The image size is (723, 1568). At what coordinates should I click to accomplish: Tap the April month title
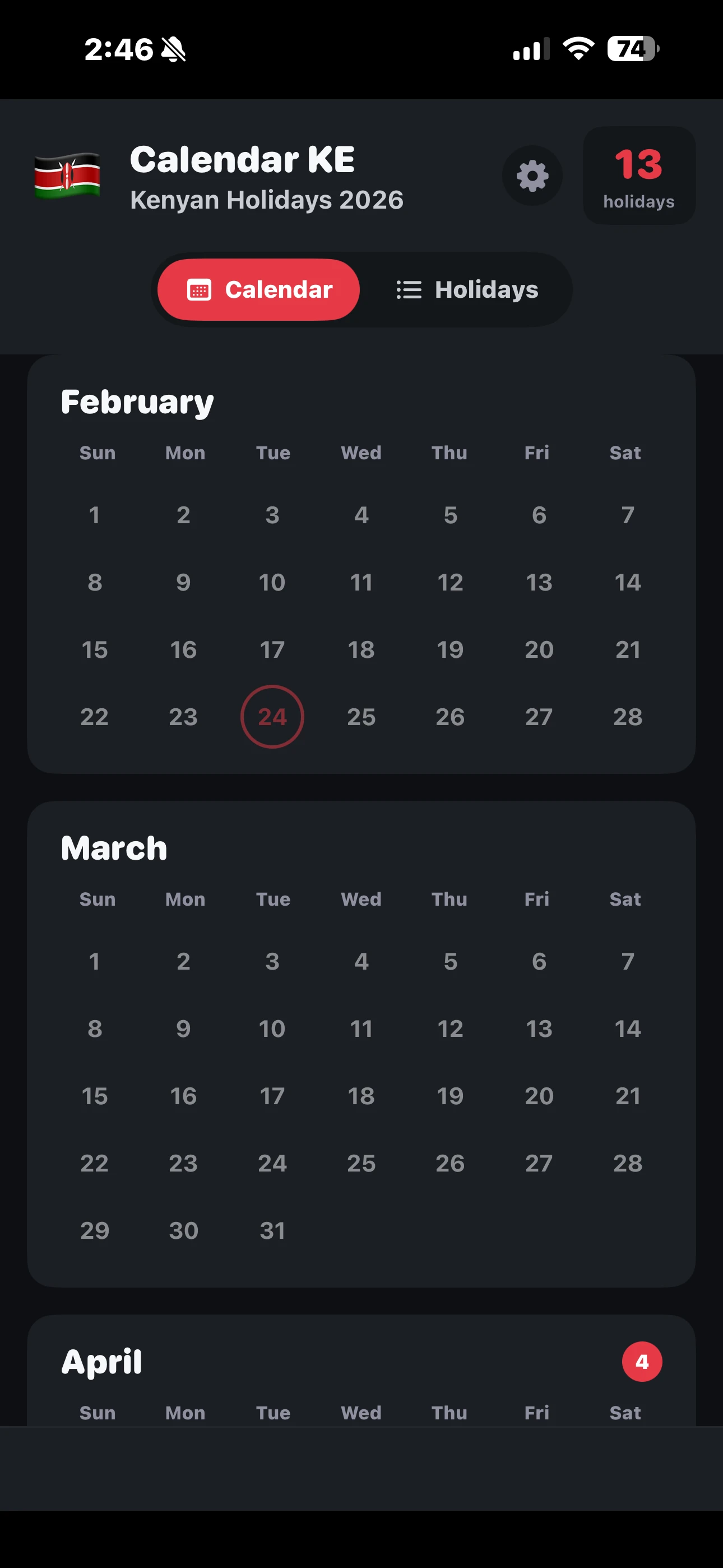pyautogui.click(x=101, y=1362)
